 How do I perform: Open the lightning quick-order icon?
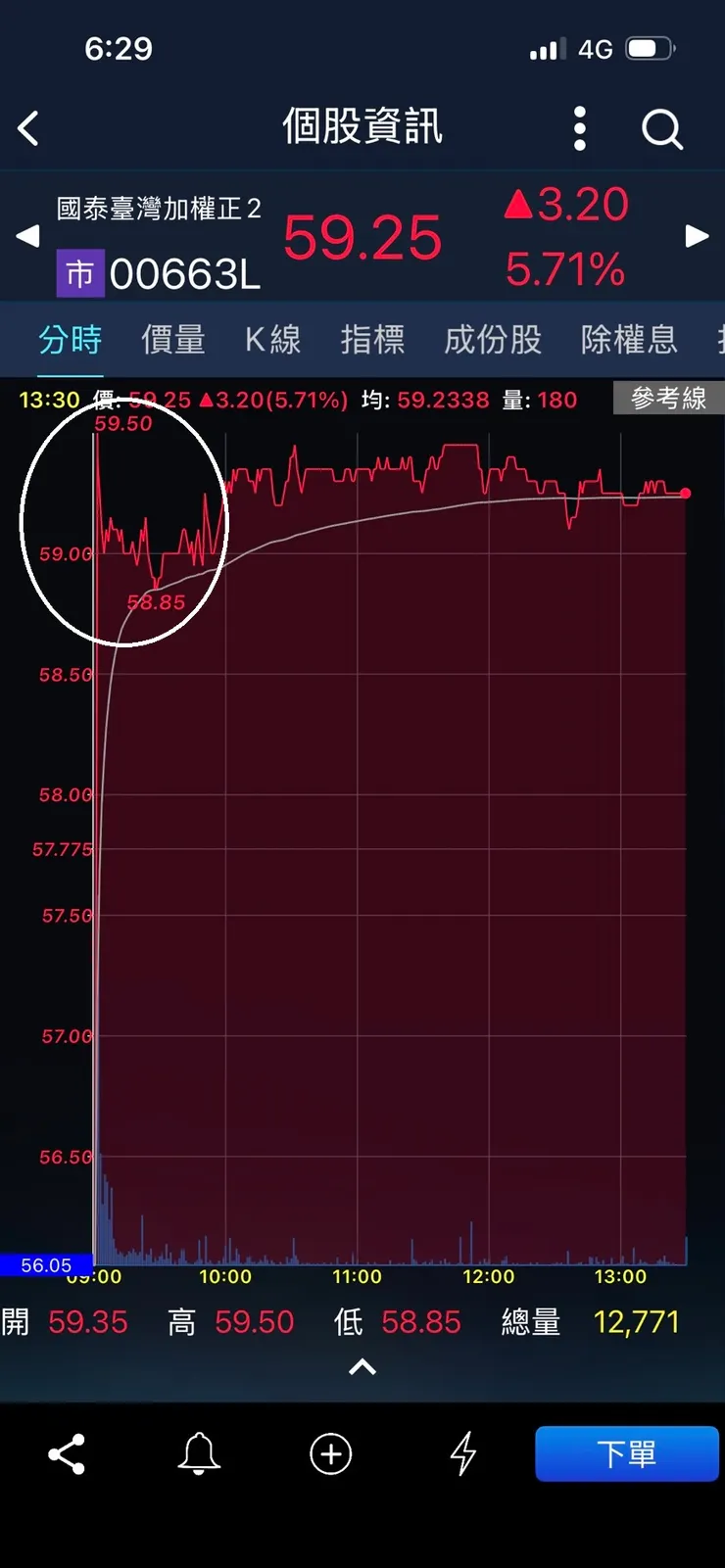[463, 1454]
